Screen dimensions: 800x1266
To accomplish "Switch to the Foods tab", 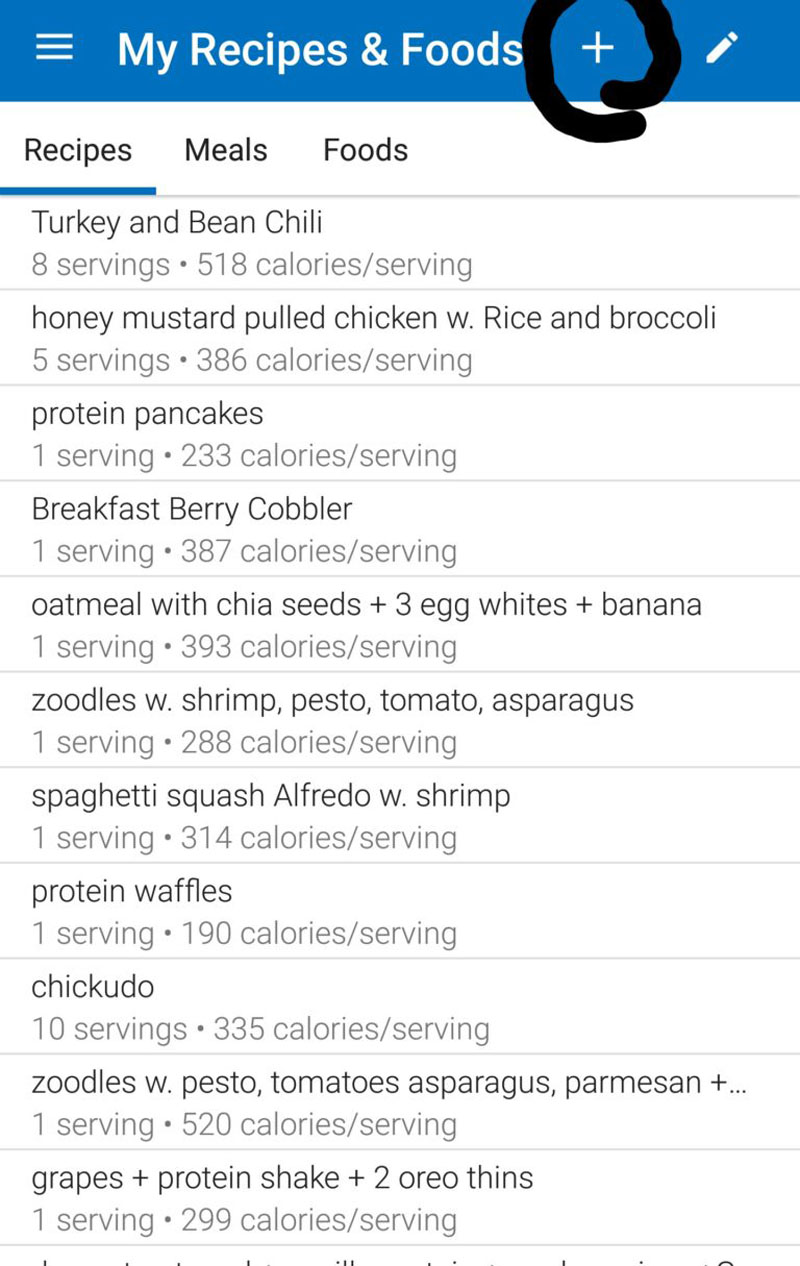I will 364,150.
